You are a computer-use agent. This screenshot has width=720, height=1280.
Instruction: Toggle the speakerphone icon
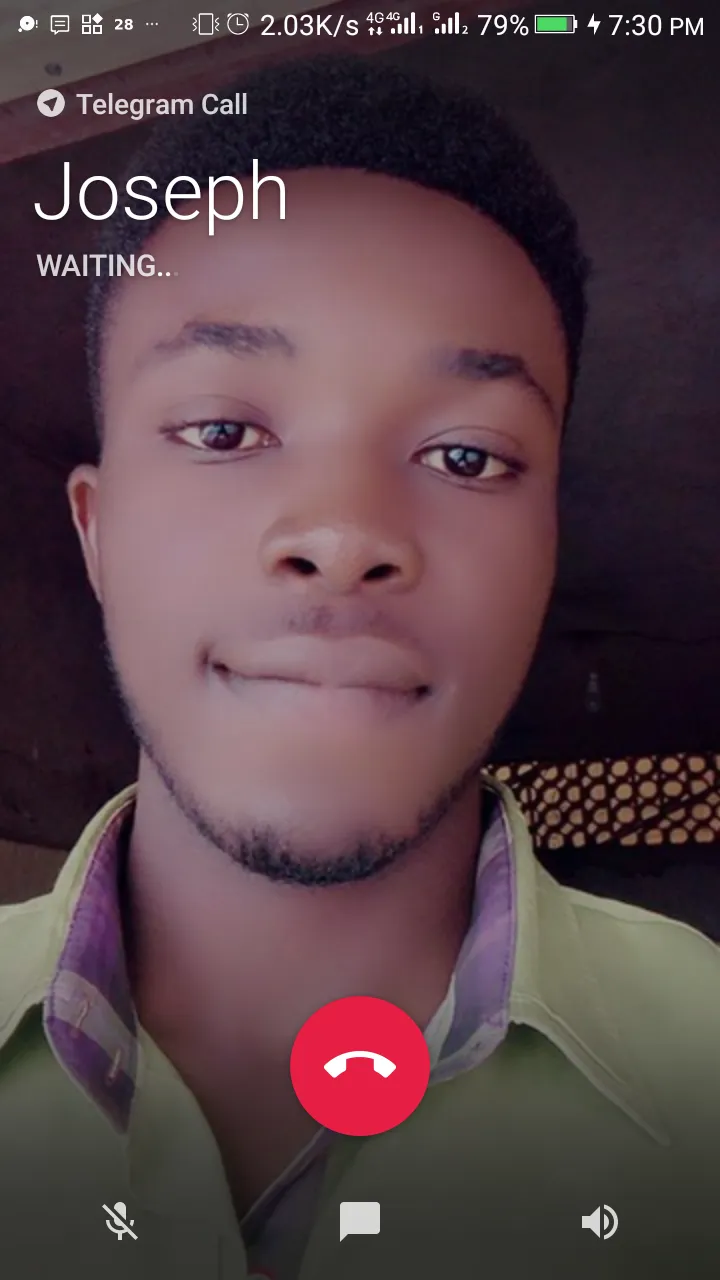coord(600,1222)
